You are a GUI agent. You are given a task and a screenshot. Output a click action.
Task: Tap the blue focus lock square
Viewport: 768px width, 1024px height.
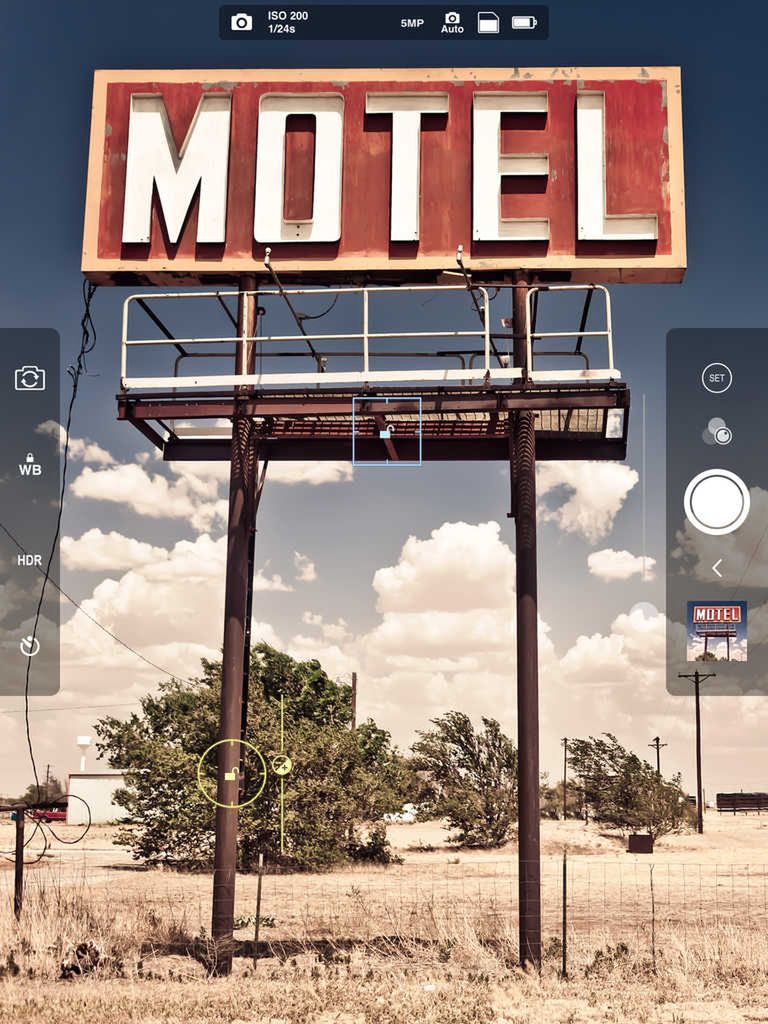[387, 431]
